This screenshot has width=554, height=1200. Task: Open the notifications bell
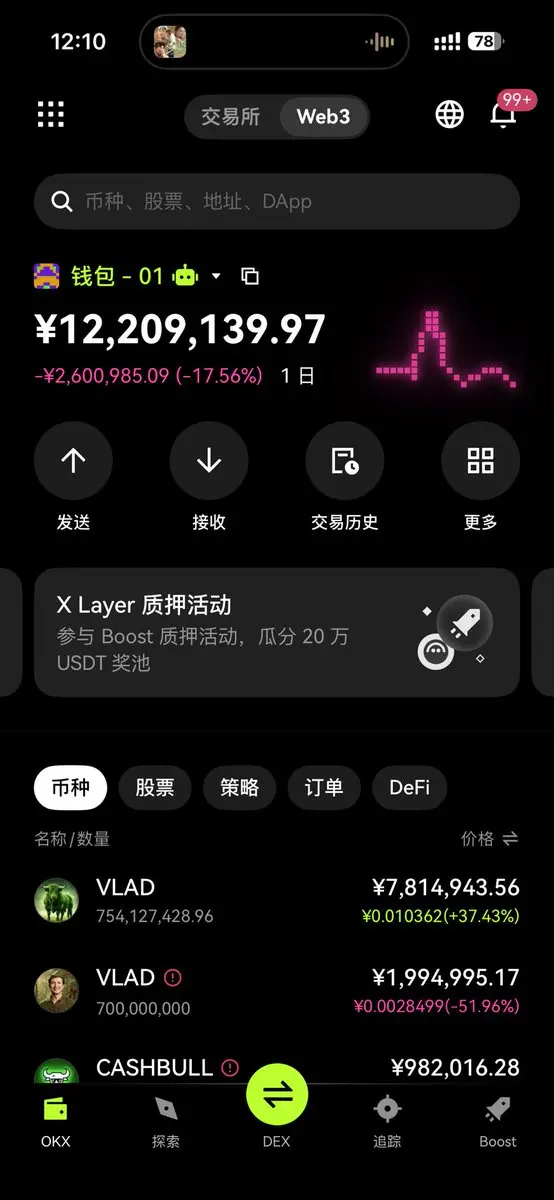[x=503, y=114]
